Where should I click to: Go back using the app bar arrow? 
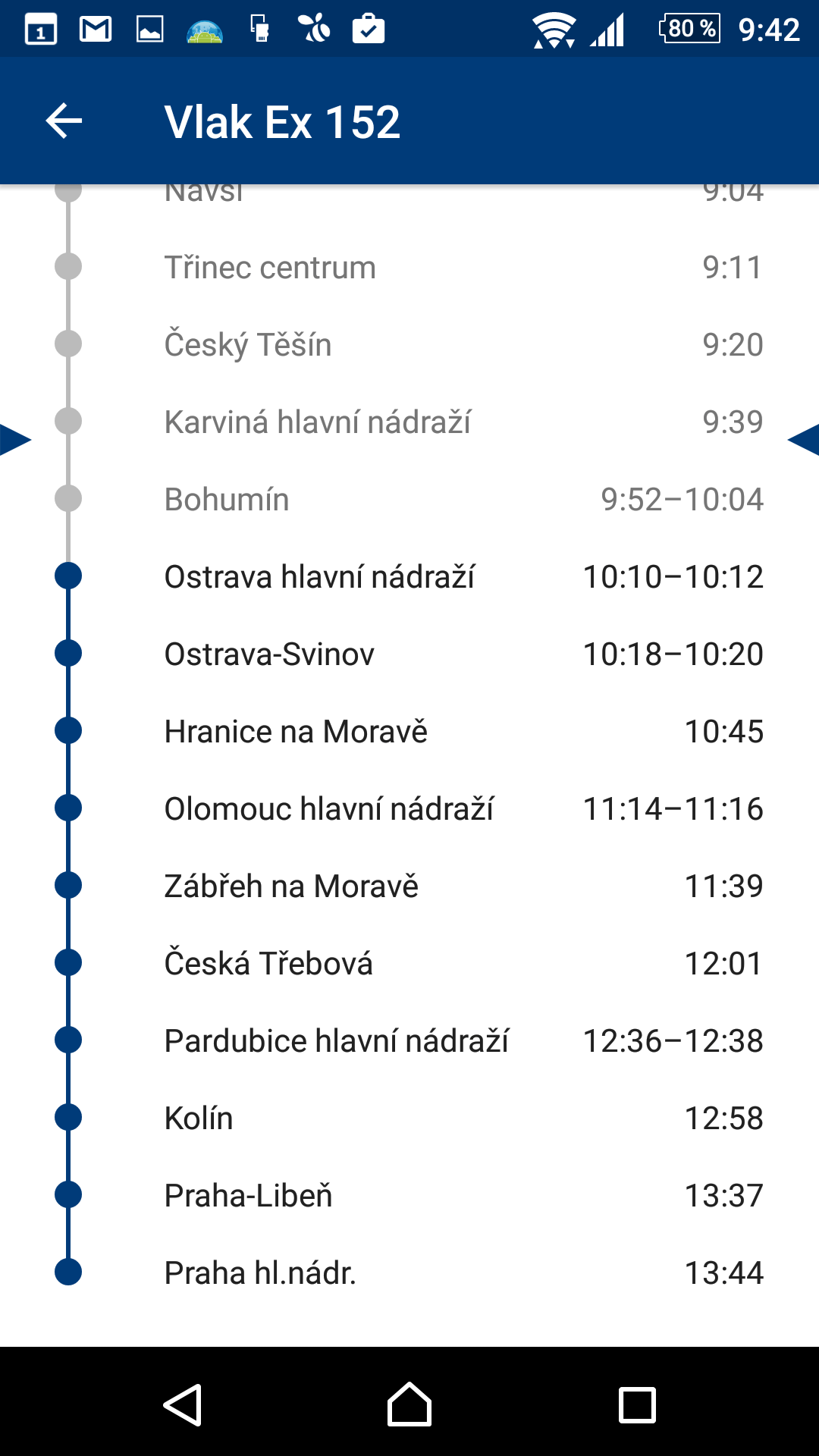tap(64, 121)
